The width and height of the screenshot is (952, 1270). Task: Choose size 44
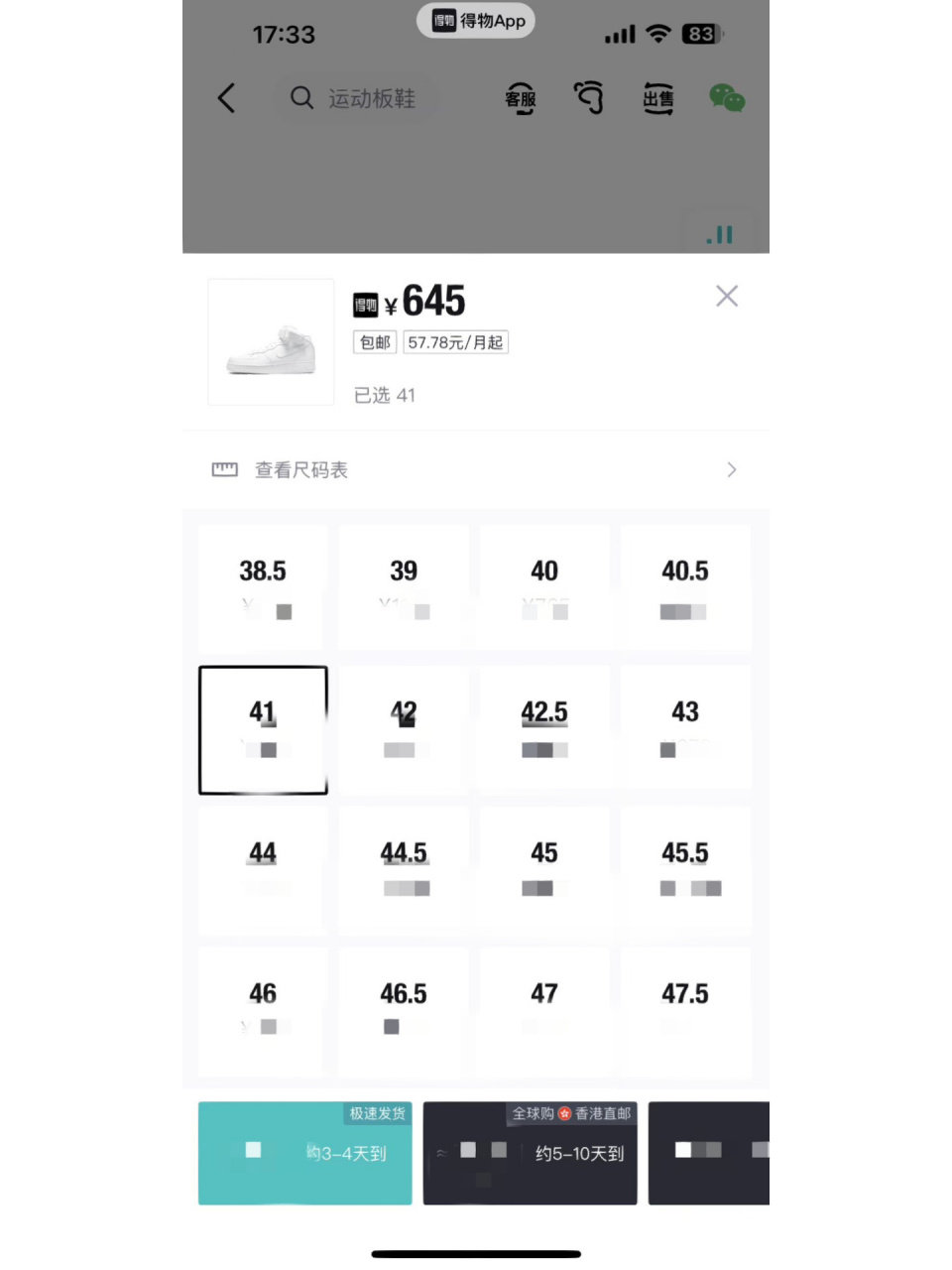pos(263,870)
